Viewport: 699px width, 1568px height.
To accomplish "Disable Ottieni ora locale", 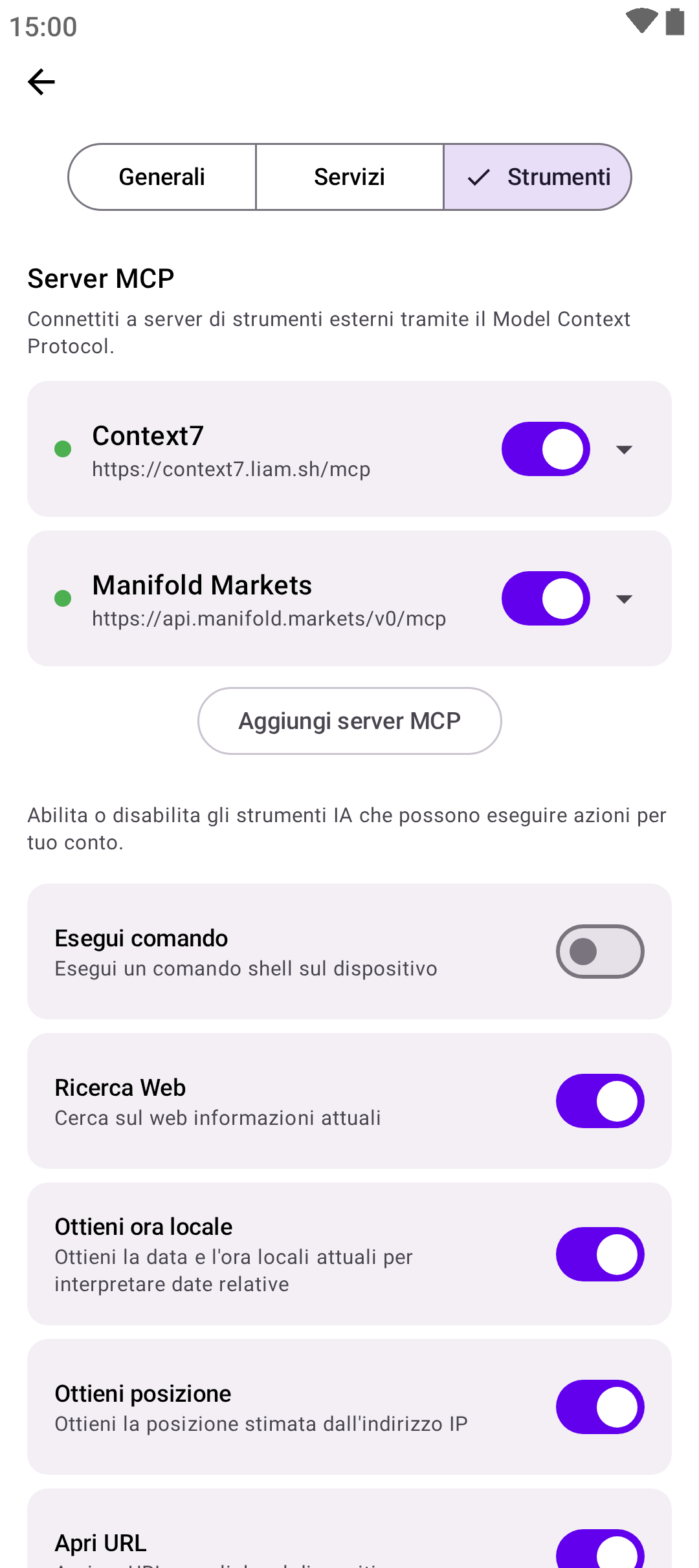I will pyautogui.click(x=600, y=1254).
